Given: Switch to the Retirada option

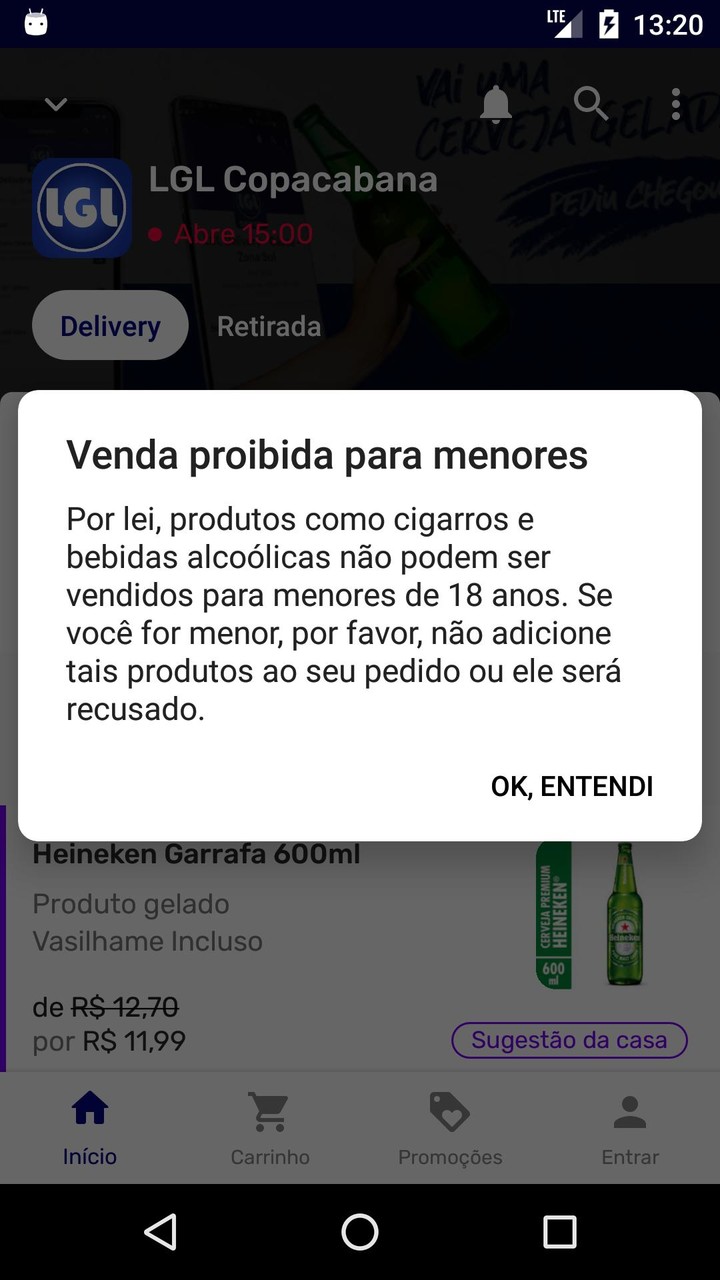Looking at the screenshot, I should 269,325.
